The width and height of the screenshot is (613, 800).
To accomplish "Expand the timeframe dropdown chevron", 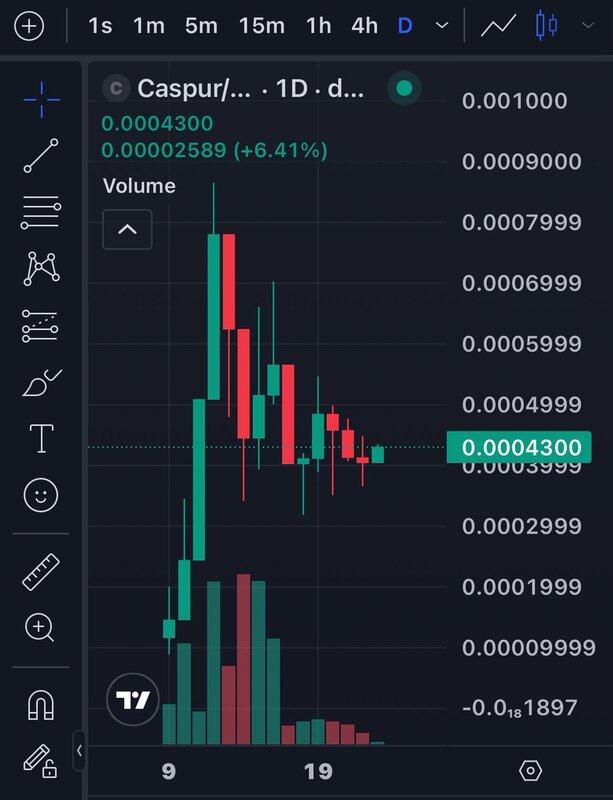I will pos(442,26).
